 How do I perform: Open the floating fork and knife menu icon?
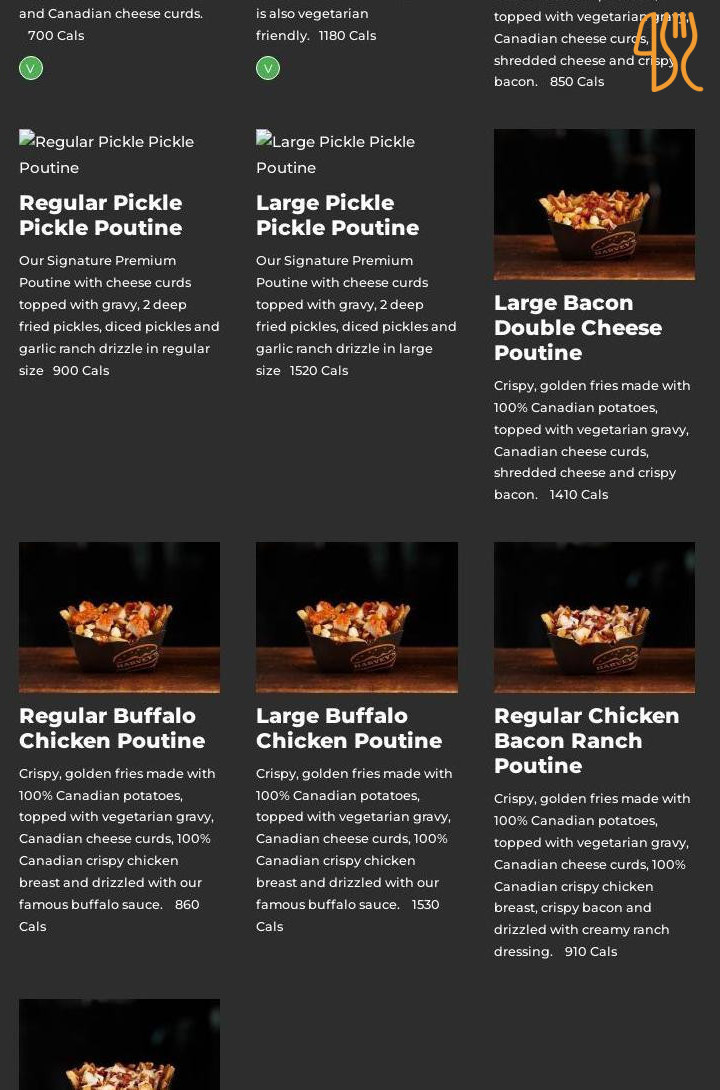click(667, 52)
